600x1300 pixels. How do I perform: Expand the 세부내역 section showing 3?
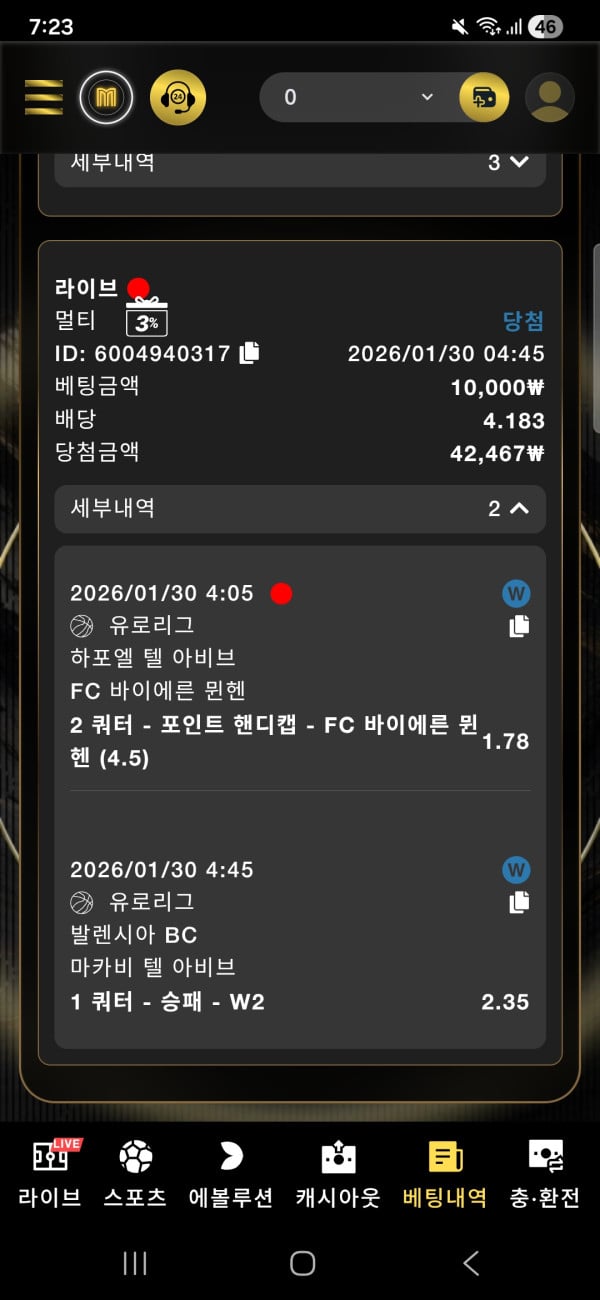point(519,162)
